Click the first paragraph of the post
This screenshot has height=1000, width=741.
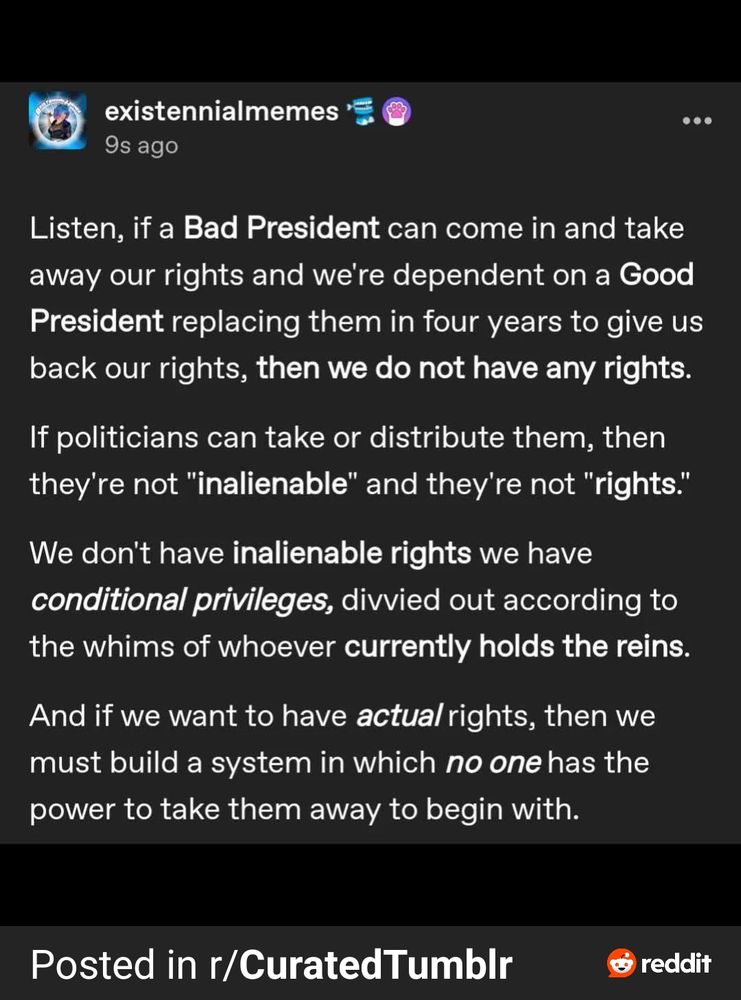pyautogui.click(x=370, y=297)
